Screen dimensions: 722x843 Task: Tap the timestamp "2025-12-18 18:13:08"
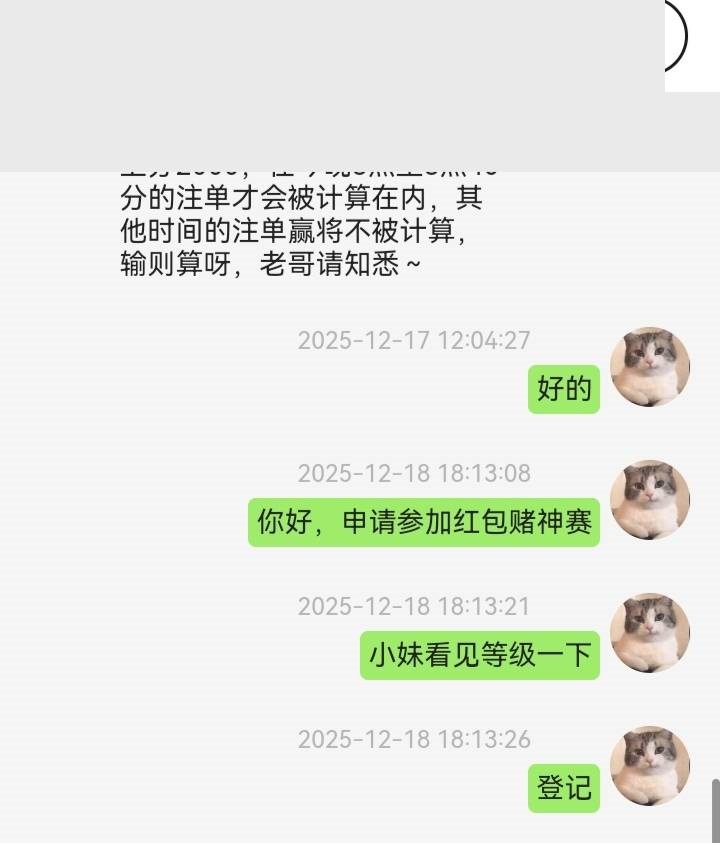[x=414, y=475]
